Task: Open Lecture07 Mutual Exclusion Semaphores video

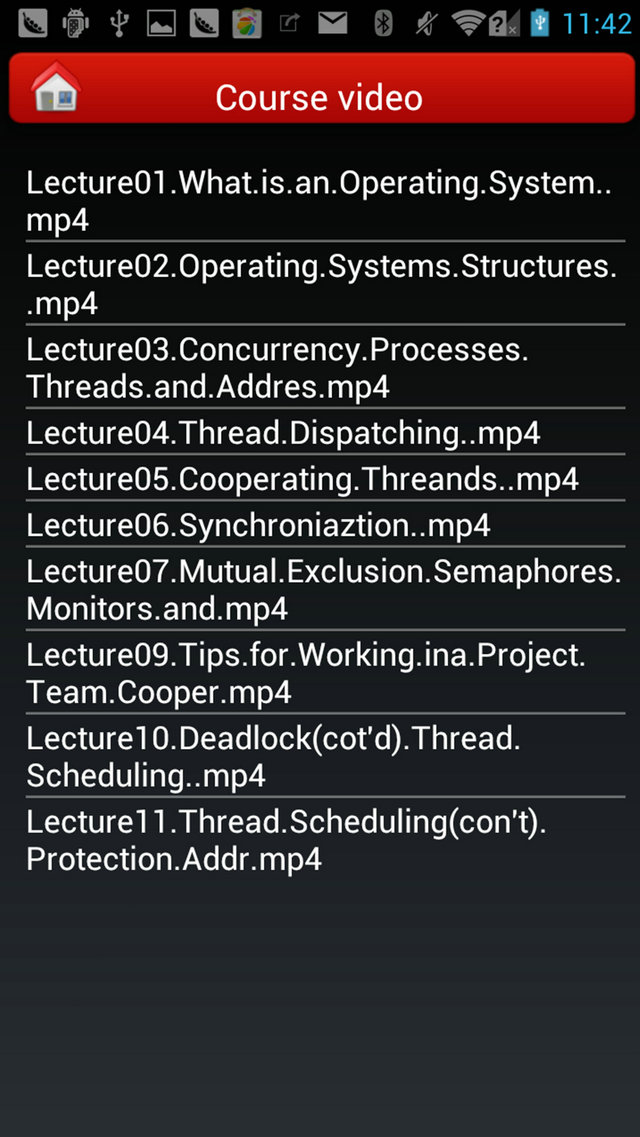Action: click(x=320, y=588)
